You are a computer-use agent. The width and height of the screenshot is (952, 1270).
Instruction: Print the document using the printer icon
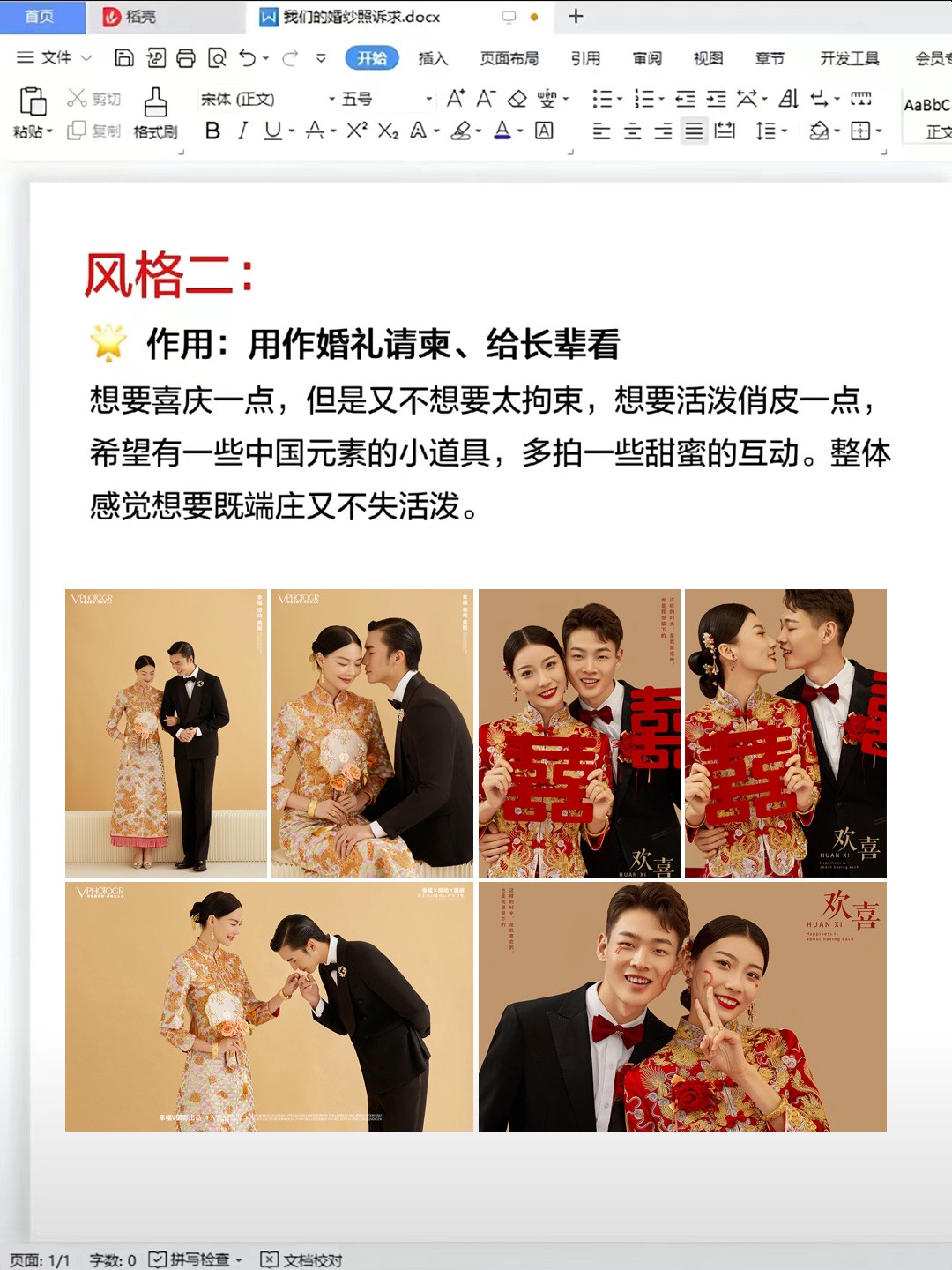click(186, 58)
